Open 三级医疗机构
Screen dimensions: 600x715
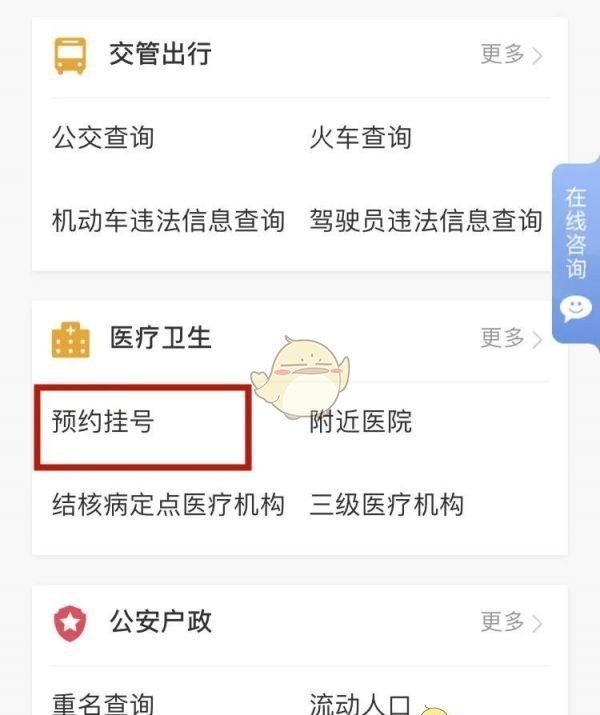point(386,505)
